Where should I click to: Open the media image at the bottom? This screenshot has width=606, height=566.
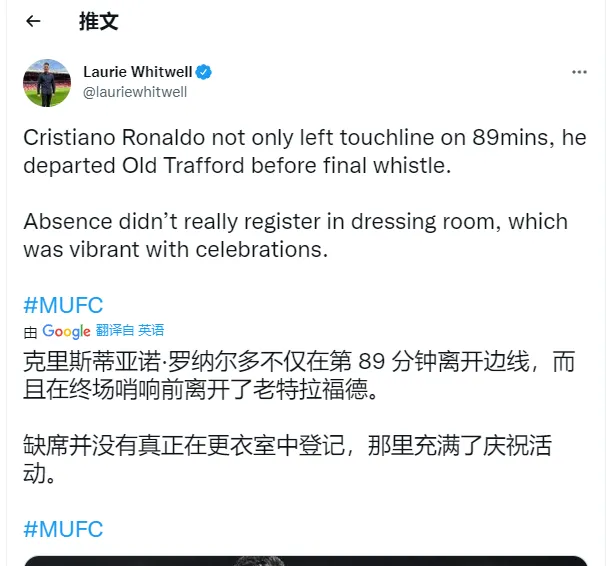pyautogui.click(x=305, y=560)
